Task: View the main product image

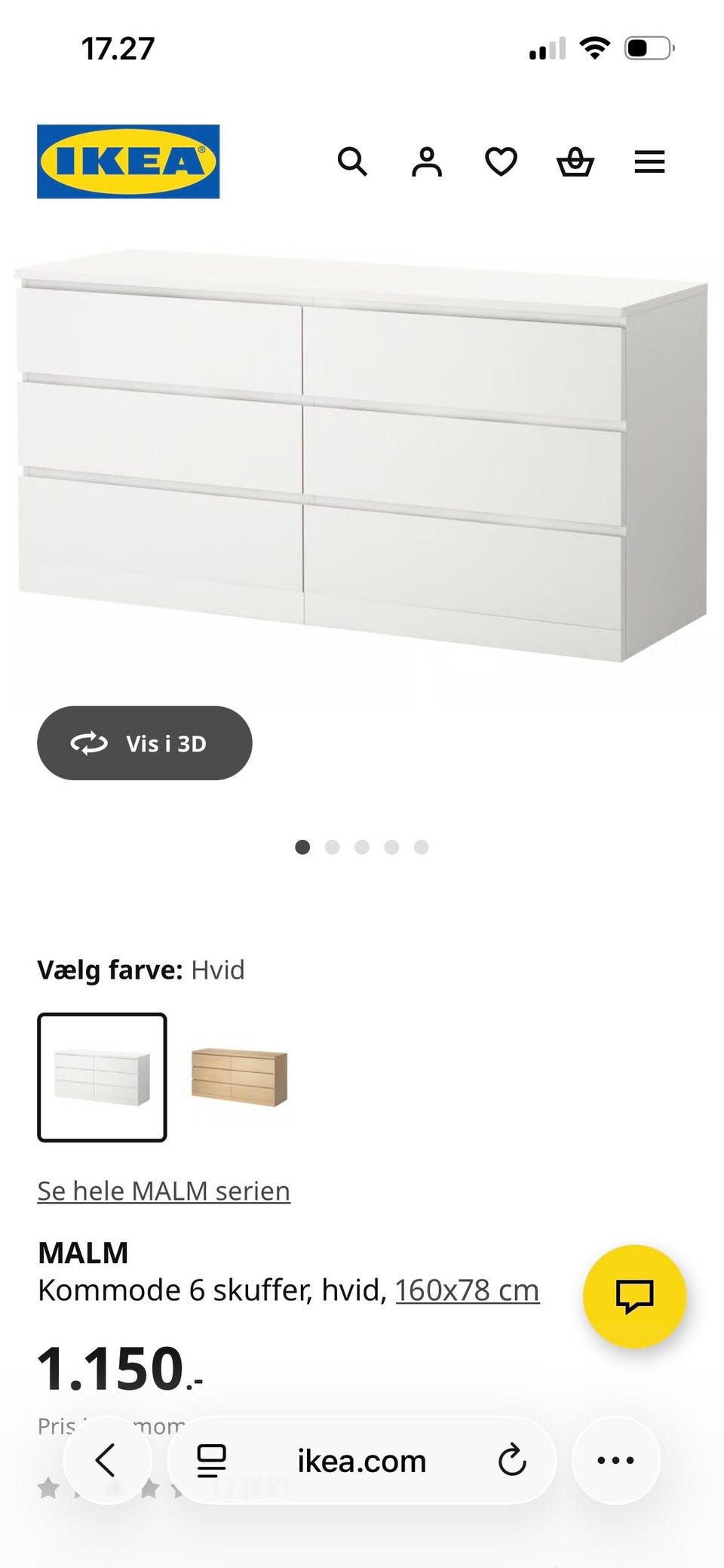Action: pos(362,453)
